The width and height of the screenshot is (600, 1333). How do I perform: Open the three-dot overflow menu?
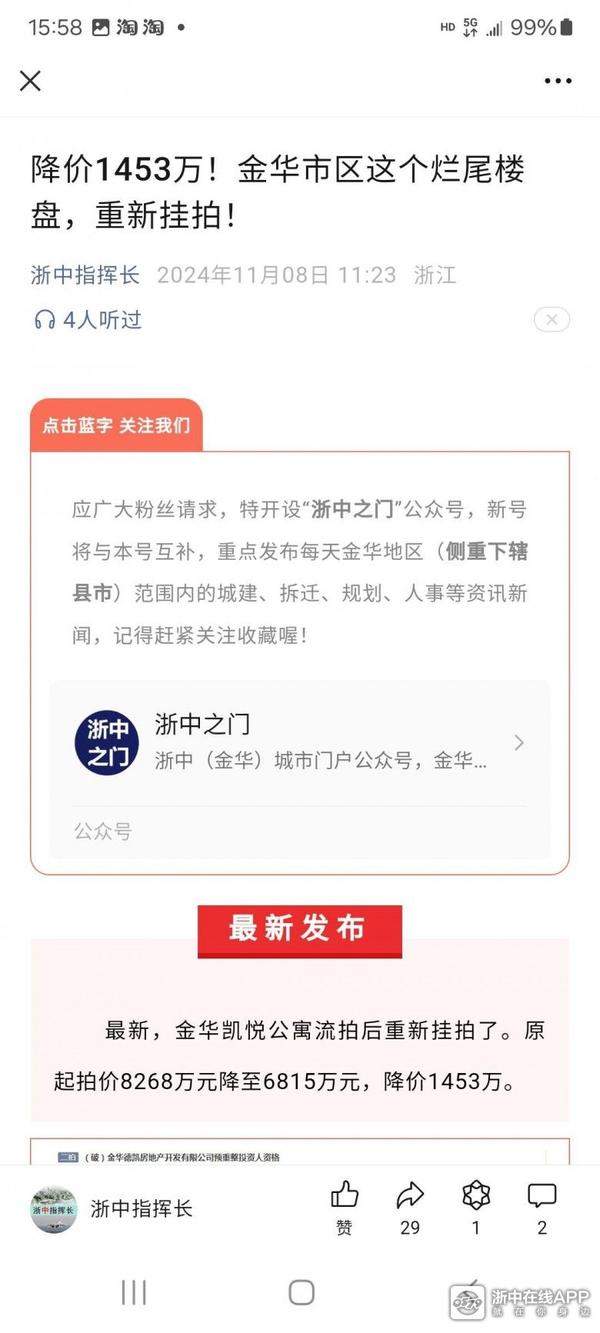pos(557,81)
